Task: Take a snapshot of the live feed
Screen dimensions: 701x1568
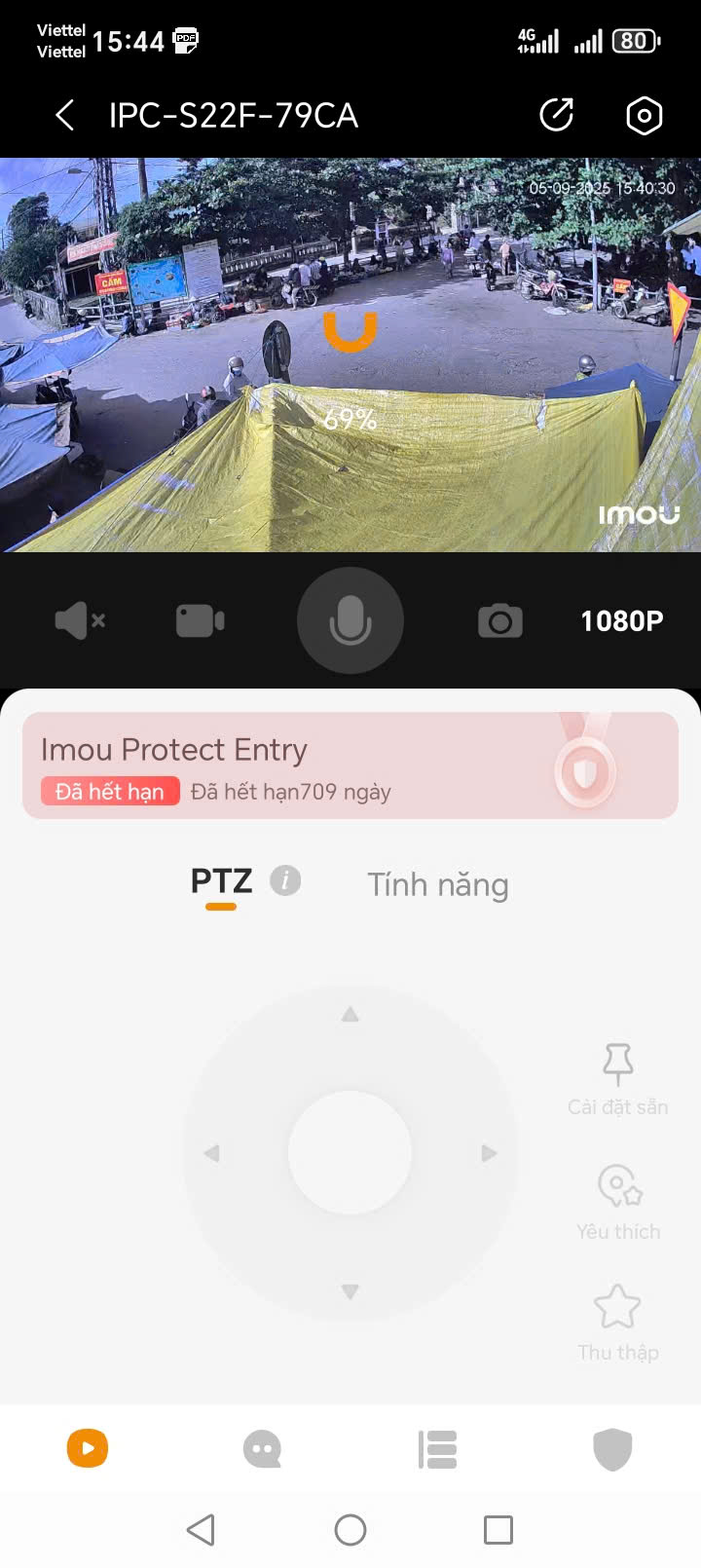Action: [500, 620]
